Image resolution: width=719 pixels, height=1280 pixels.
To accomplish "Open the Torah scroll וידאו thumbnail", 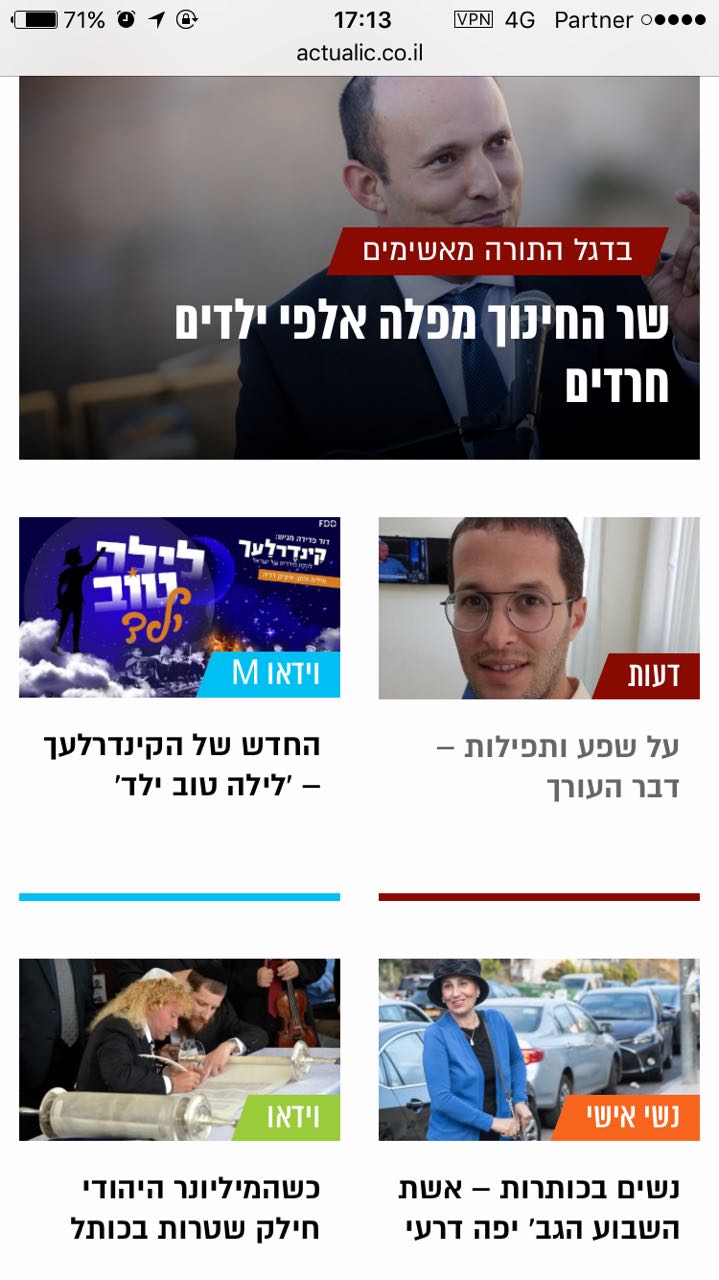I will [179, 1049].
